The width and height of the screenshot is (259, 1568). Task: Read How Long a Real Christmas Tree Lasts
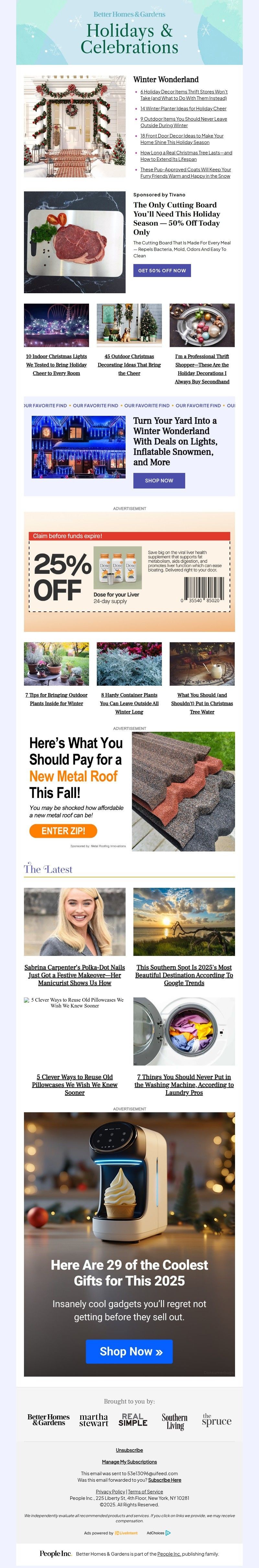coord(186,156)
